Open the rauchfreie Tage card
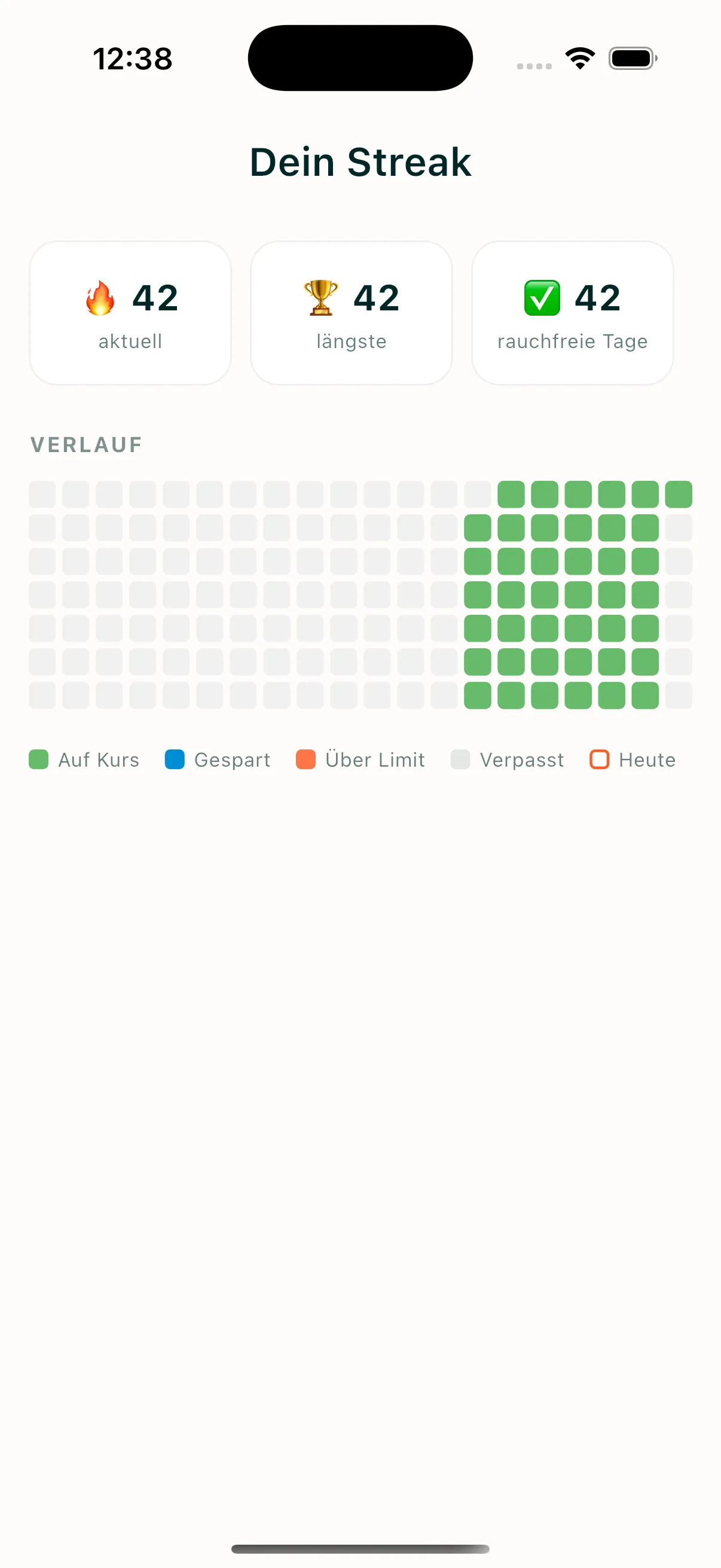Viewport: 721px width, 1568px height. point(573,313)
